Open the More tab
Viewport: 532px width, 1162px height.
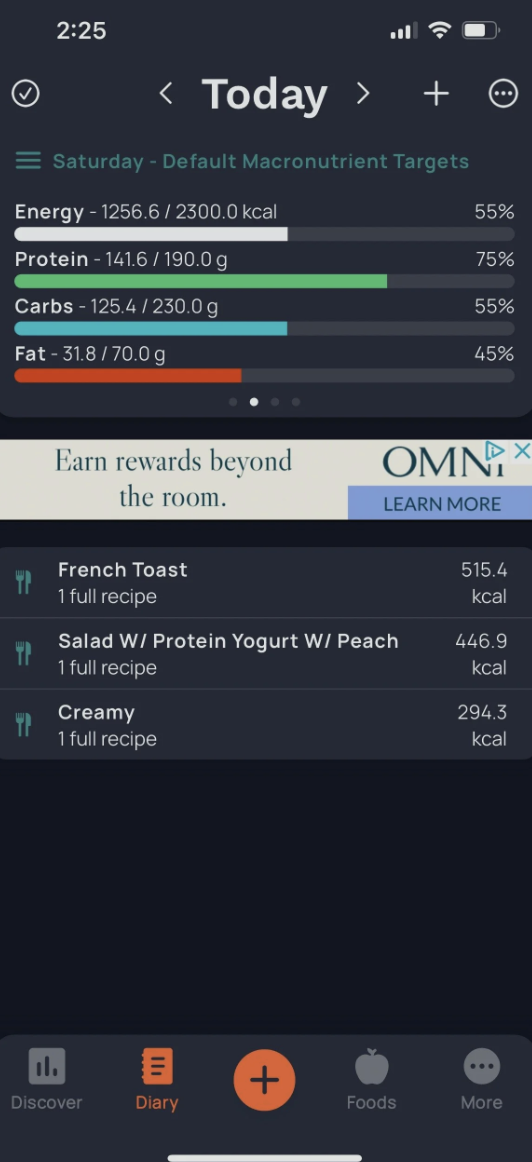482,1078
